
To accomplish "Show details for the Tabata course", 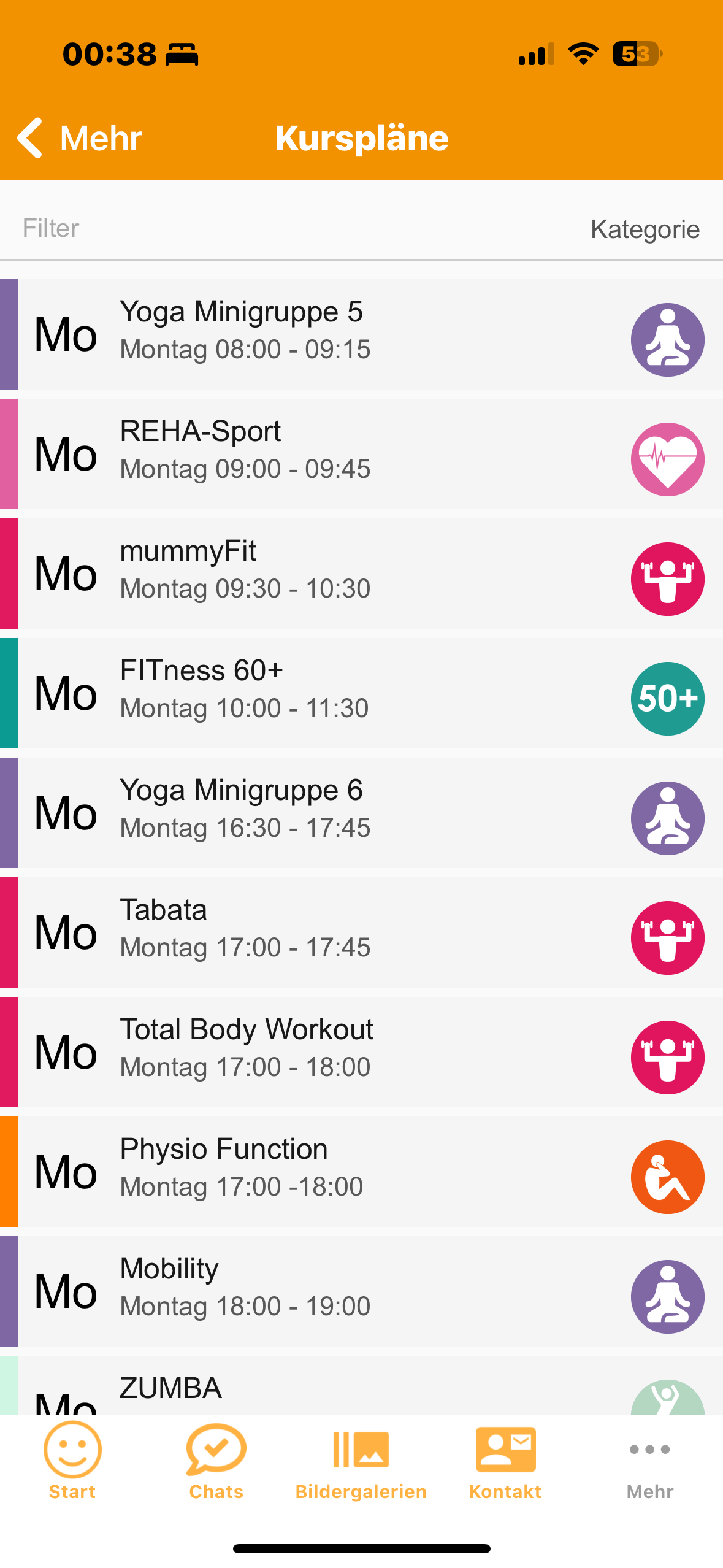I will point(362,932).
